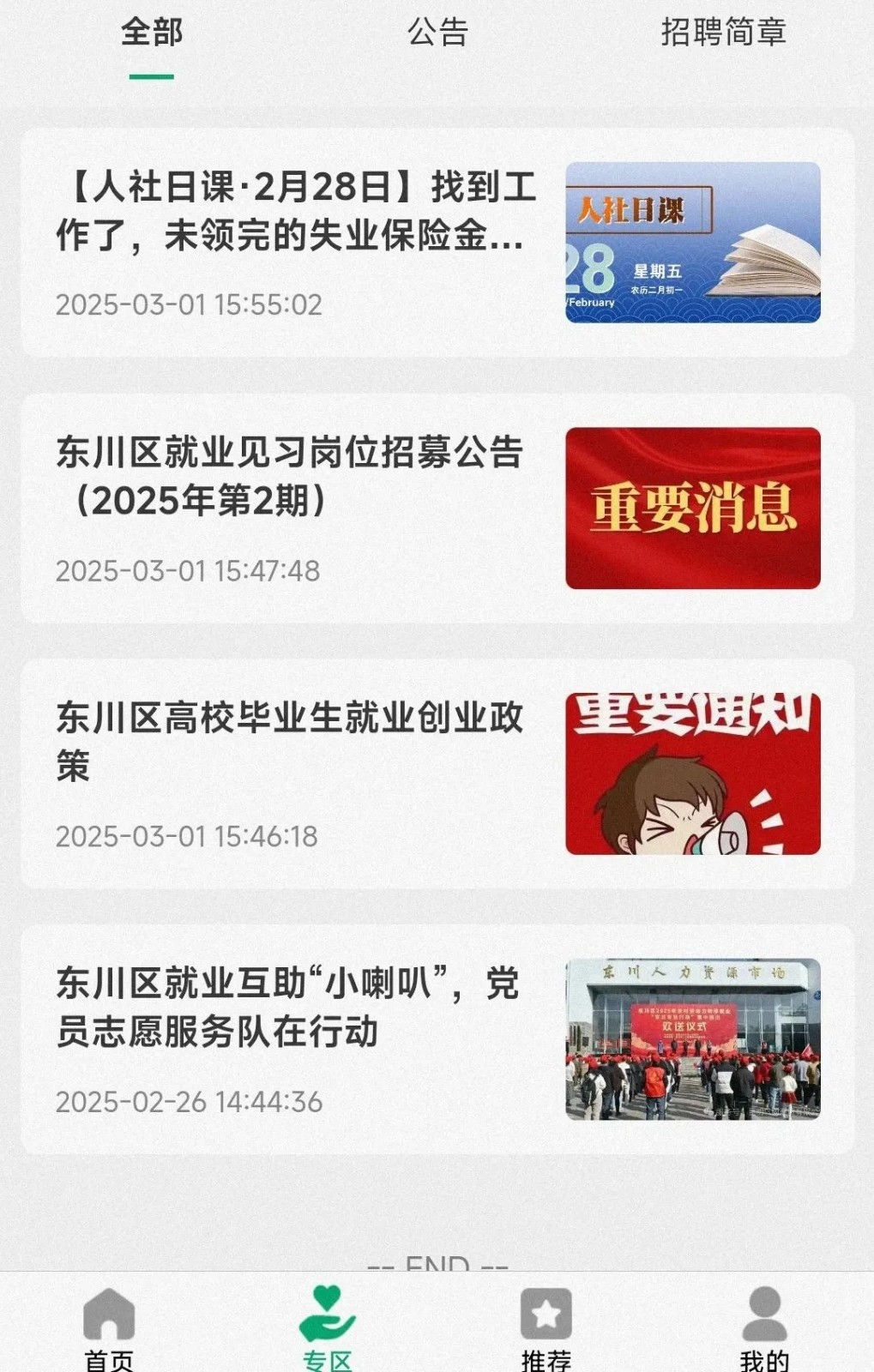Switch to the 招聘简章 tab

(725, 34)
